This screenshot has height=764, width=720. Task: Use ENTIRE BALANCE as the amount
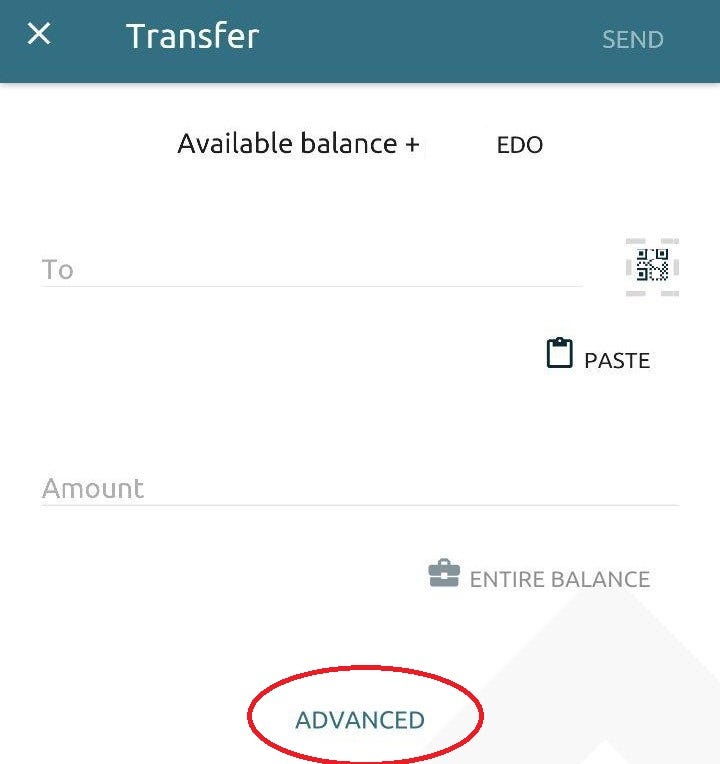(540, 578)
